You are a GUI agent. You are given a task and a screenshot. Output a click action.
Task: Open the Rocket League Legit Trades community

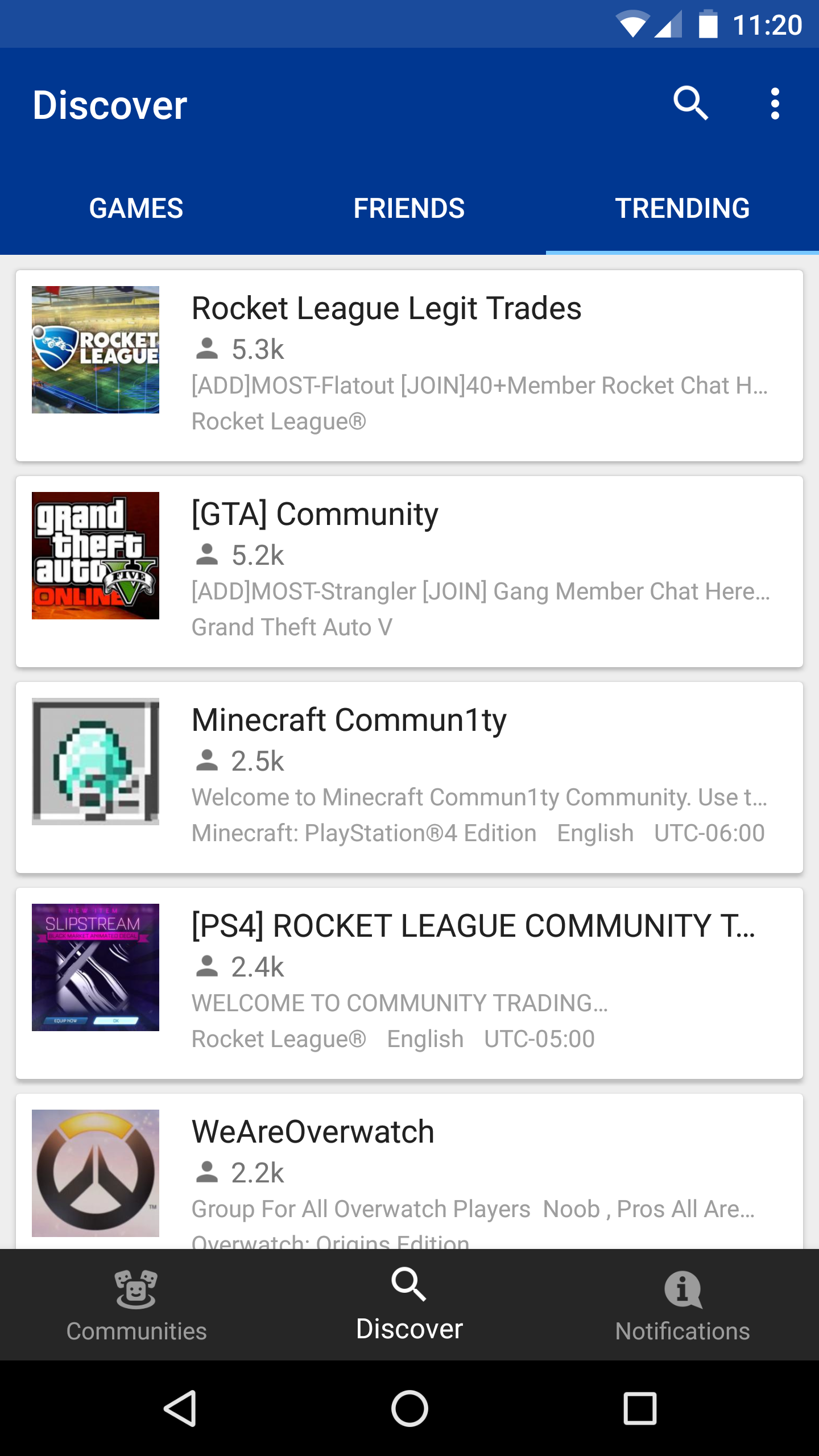tap(409, 364)
